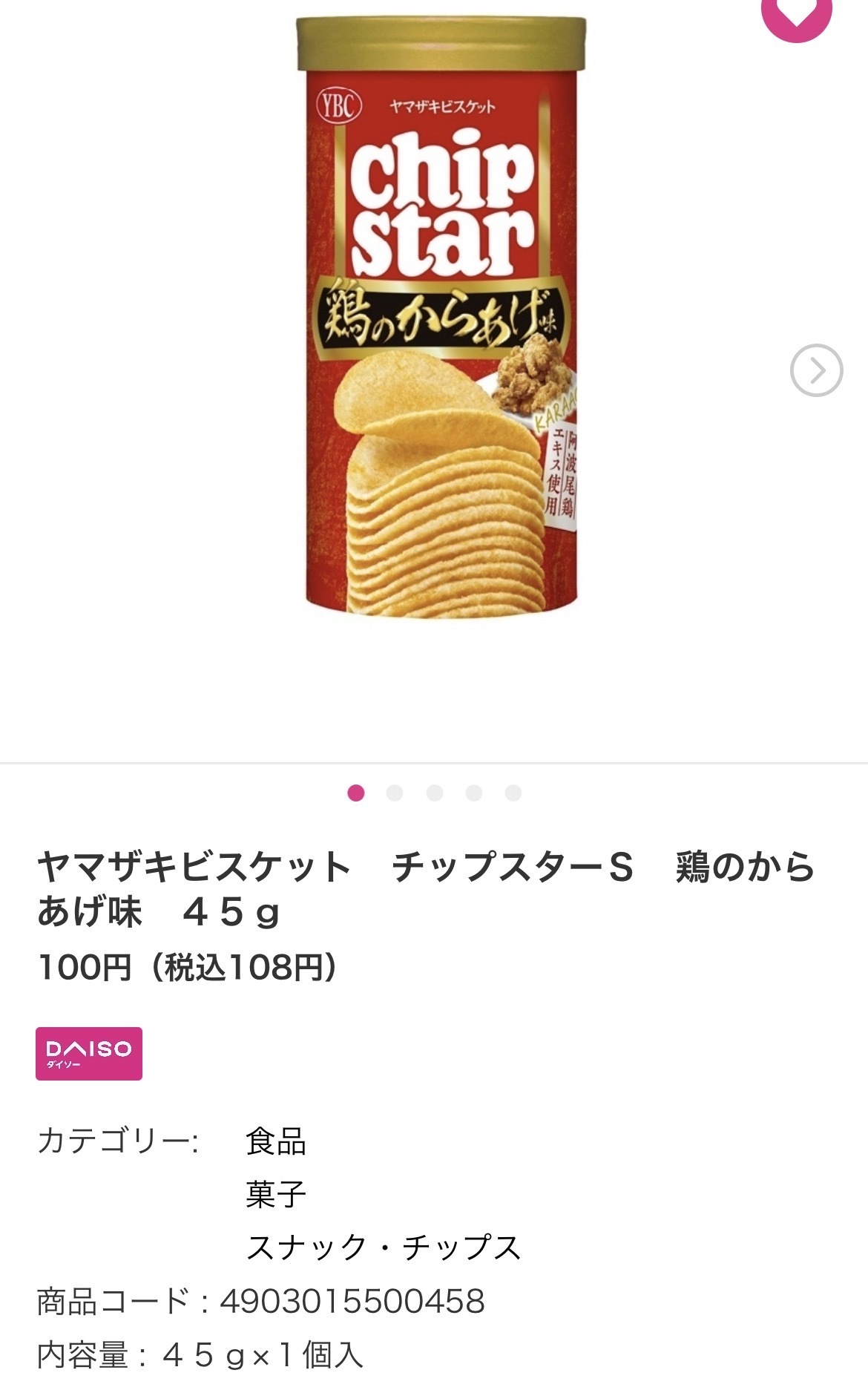
Task: Open the DAISO brand badge
Action: (x=89, y=1053)
